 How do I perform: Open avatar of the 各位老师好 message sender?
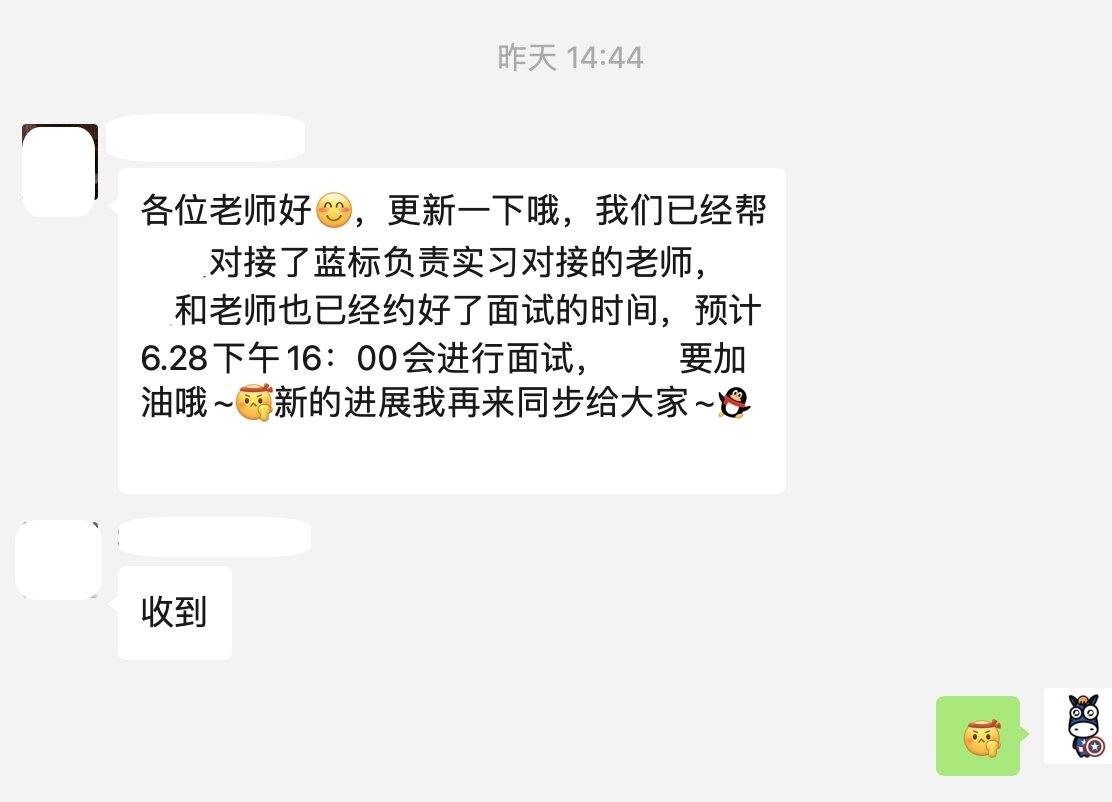click(x=59, y=170)
